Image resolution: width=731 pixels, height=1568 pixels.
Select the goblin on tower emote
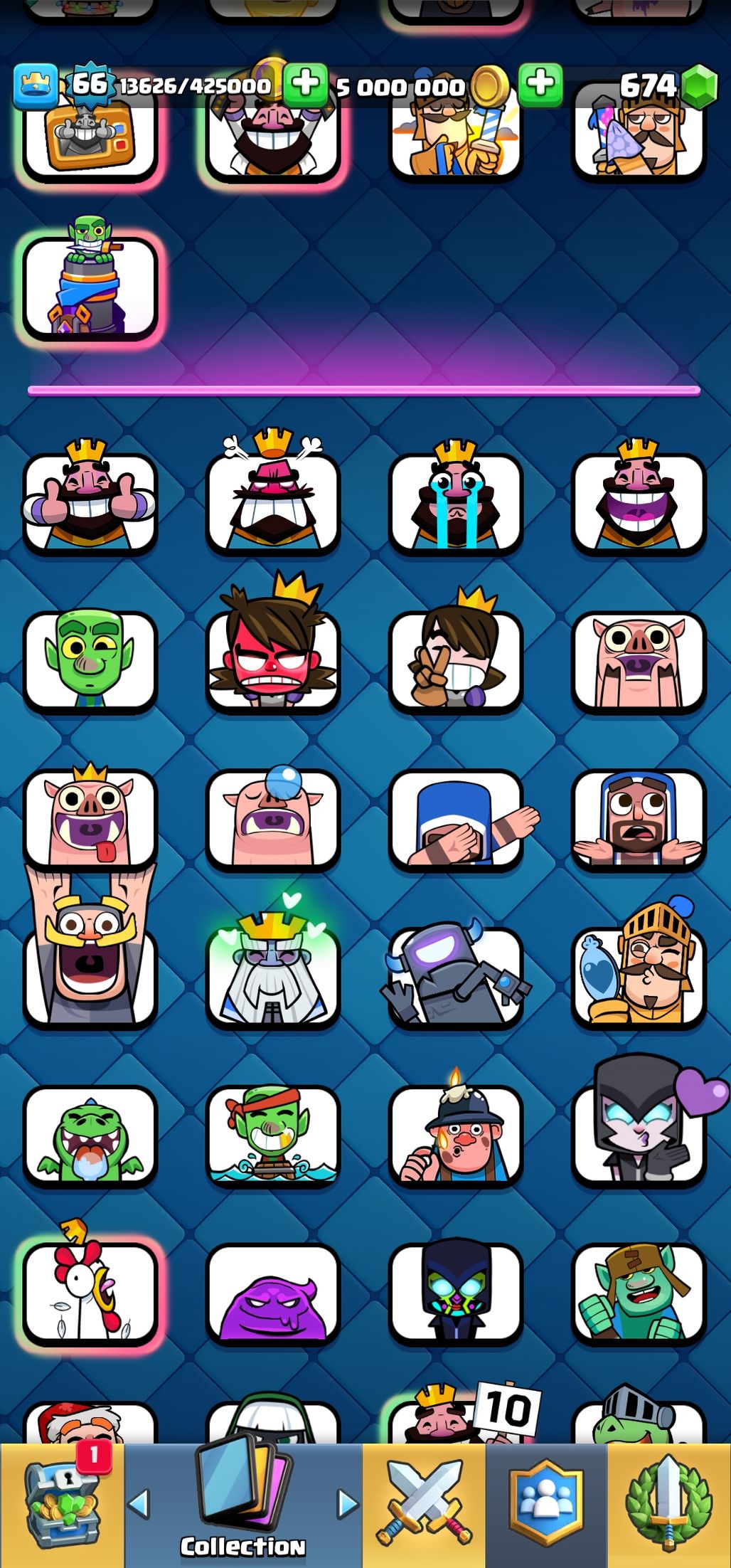pos(90,285)
